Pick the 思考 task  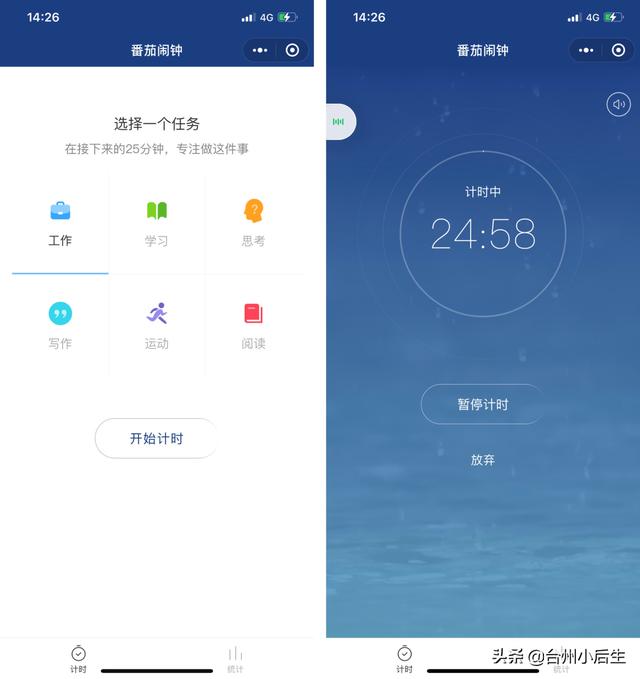253,223
